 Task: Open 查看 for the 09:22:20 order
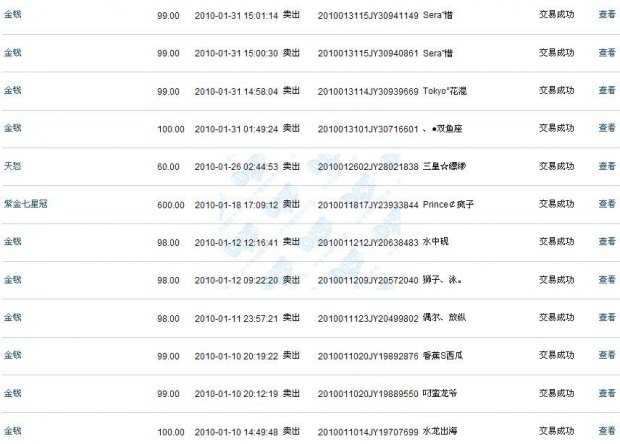606,280
